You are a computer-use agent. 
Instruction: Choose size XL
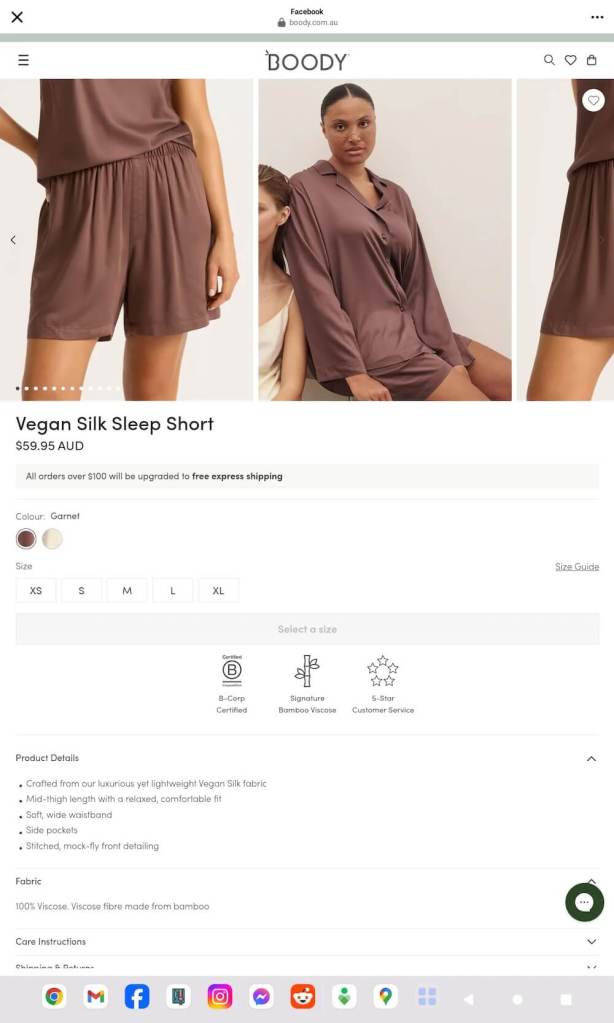pyautogui.click(x=218, y=591)
